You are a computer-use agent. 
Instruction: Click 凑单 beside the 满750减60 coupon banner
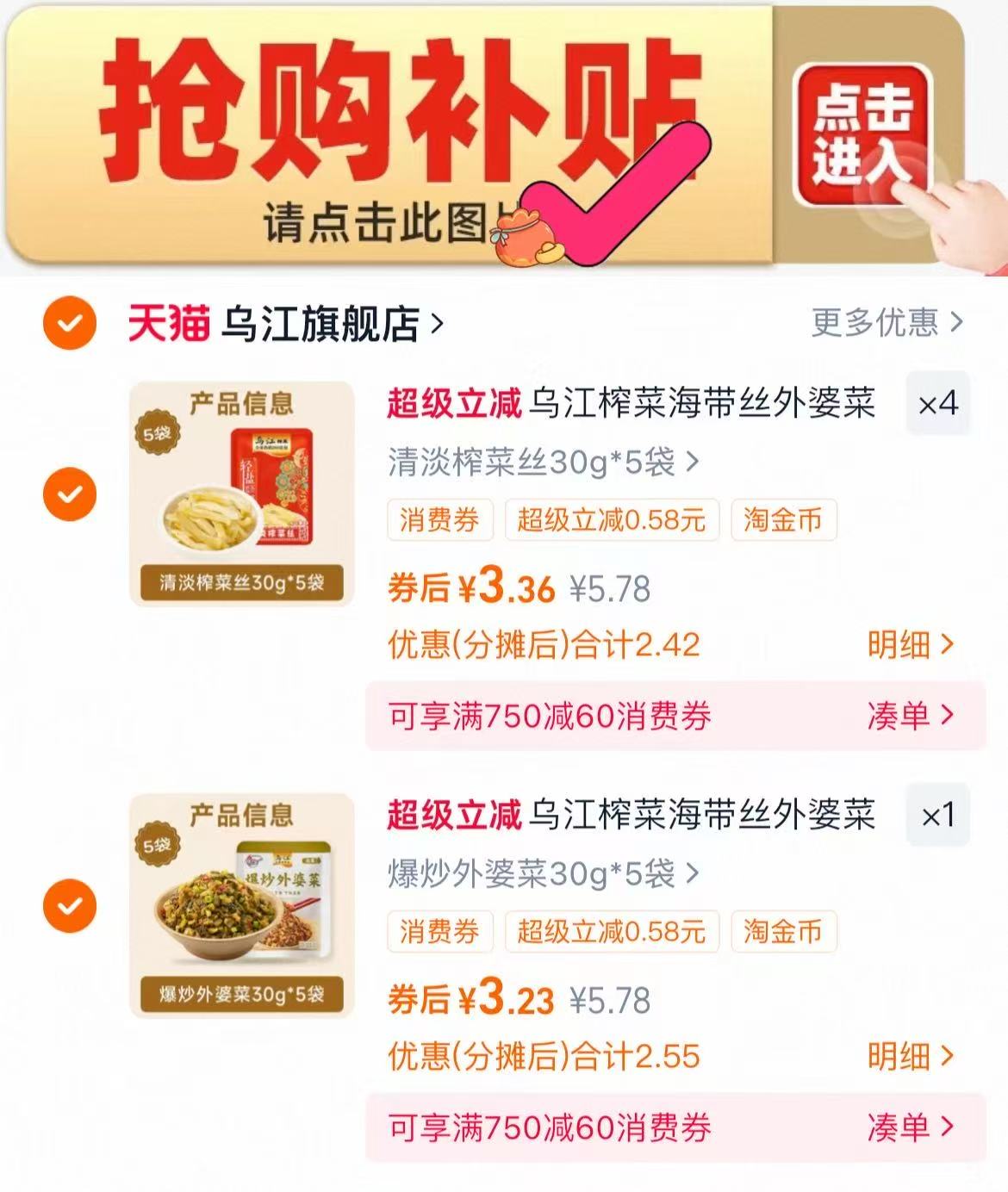click(x=912, y=717)
